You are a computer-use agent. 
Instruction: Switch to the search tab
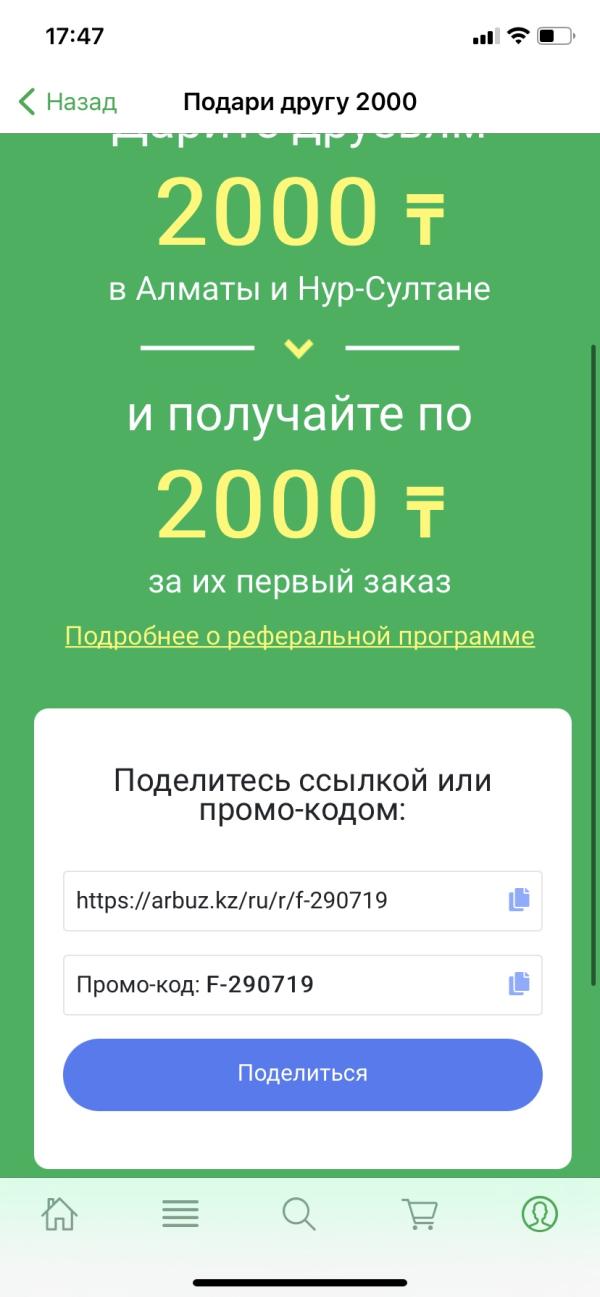pyautogui.click(x=299, y=1214)
